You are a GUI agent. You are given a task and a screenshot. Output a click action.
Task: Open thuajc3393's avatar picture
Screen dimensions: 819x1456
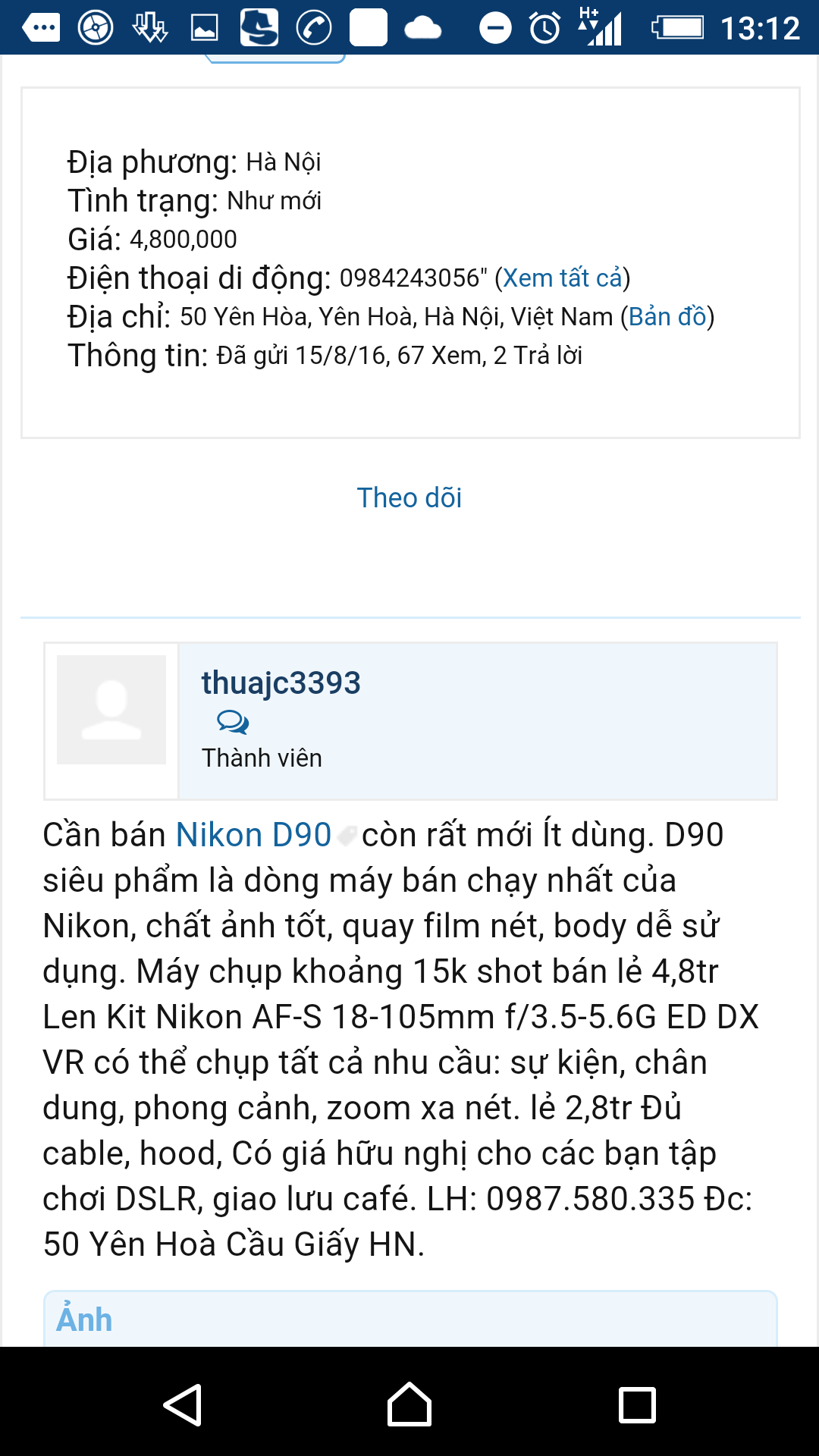click(111, 710)
